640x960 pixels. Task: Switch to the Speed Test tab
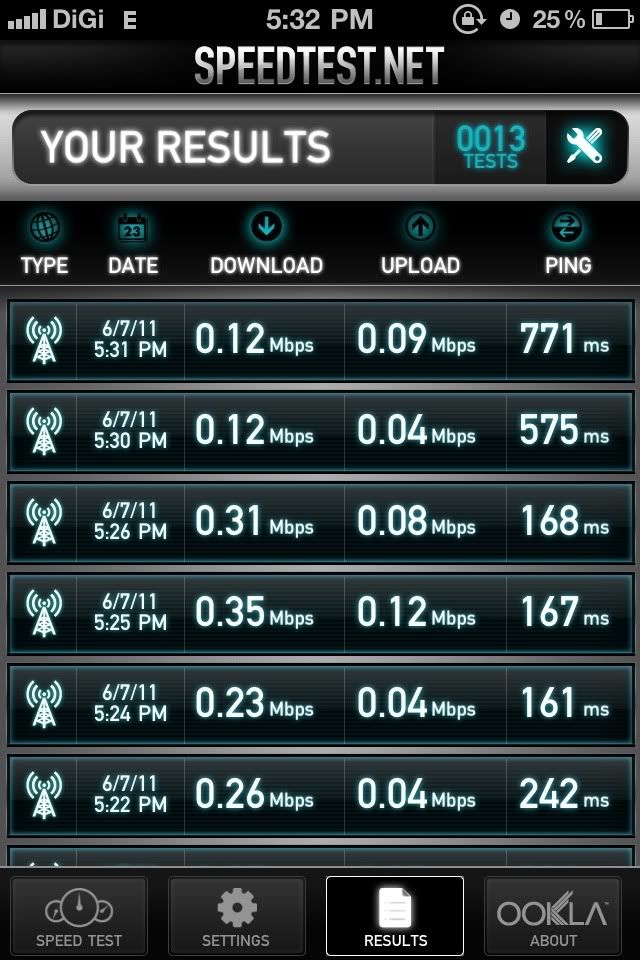79,915
